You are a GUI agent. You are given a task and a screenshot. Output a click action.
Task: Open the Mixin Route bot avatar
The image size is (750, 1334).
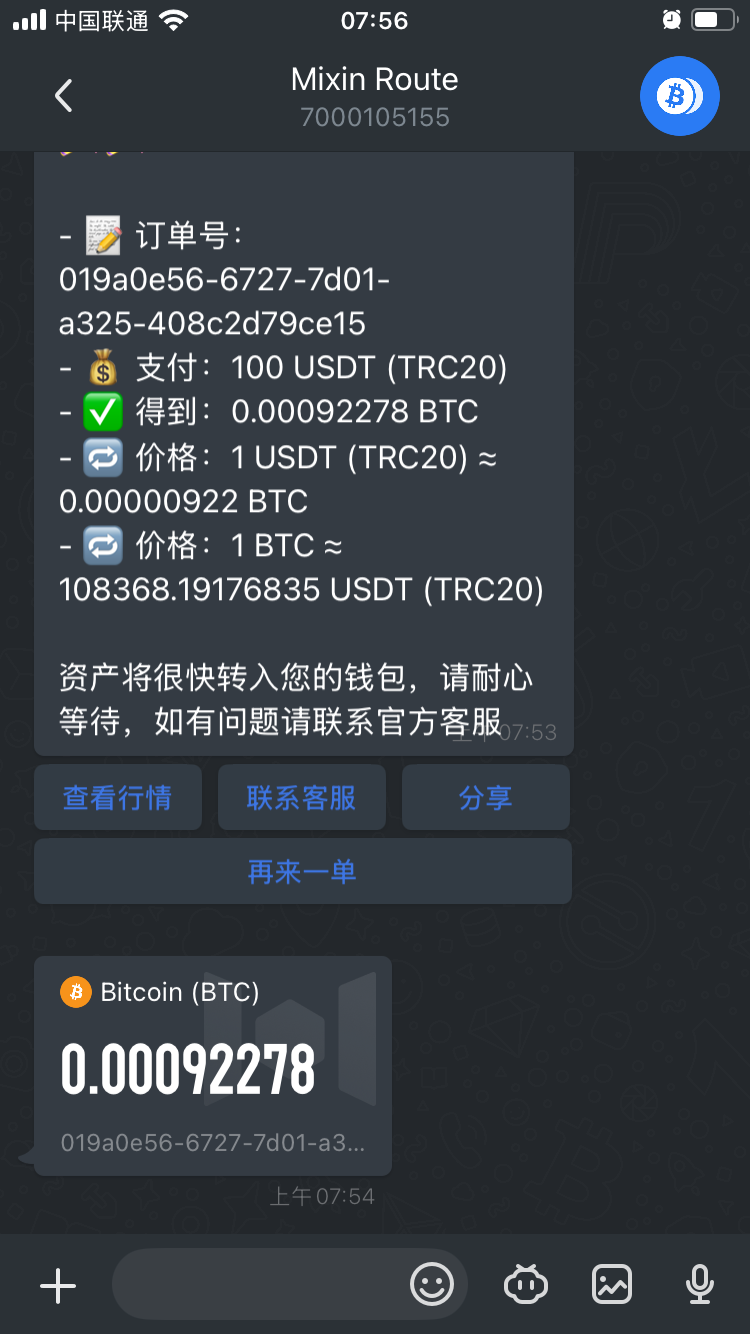point(679,96)
